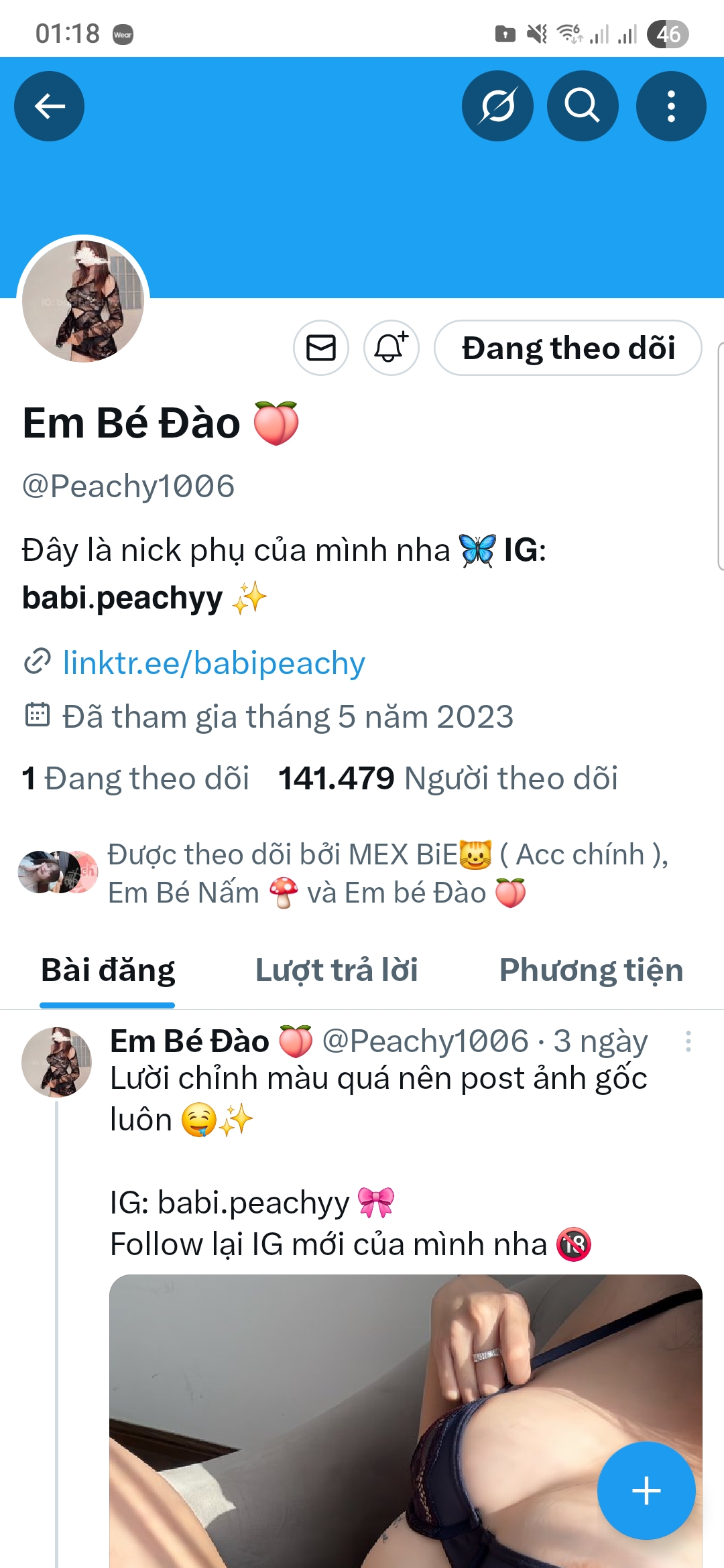Select the Bài đăng tab
Image resolution: width=724 pixels, height=1568 pixels.
107,970
